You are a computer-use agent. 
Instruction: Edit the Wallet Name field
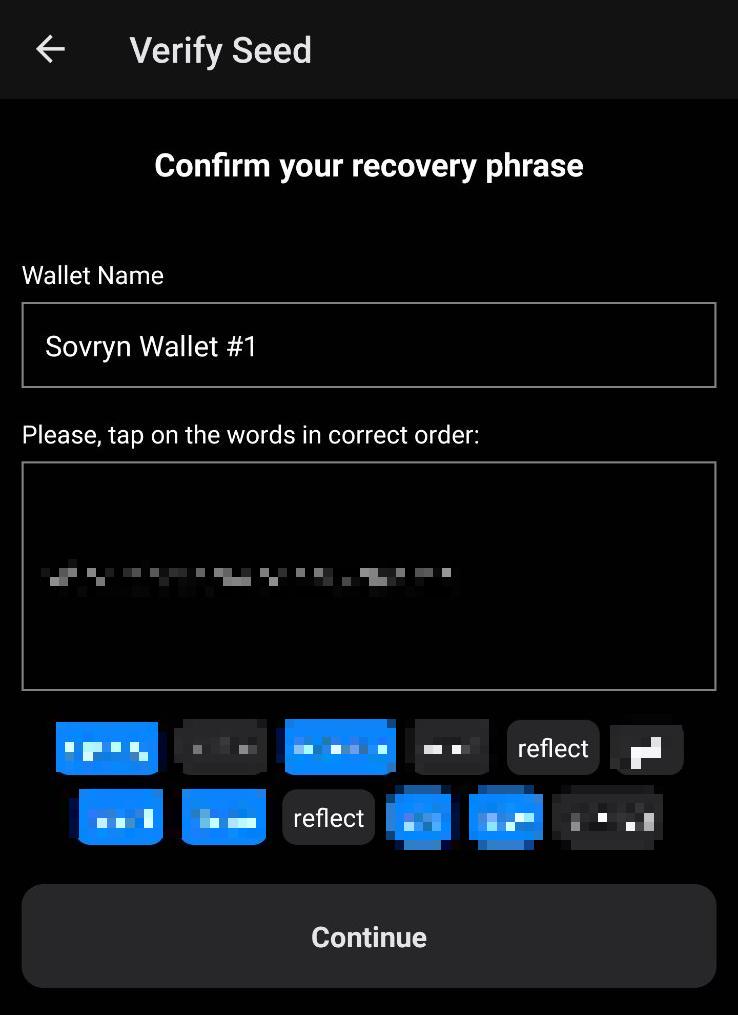tap(368, 345)
